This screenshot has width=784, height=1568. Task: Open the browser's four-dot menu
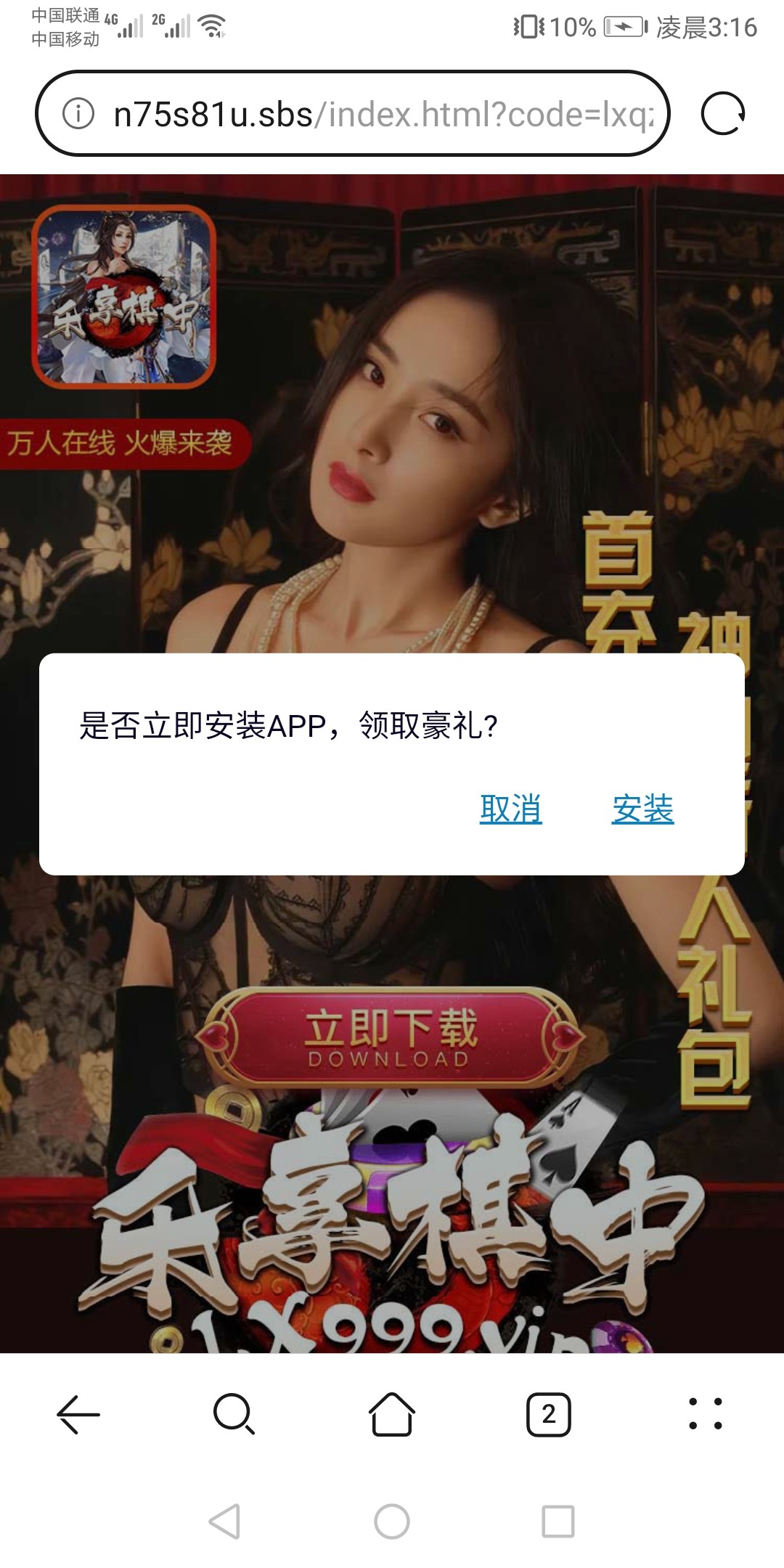[x=705, y=1414]
